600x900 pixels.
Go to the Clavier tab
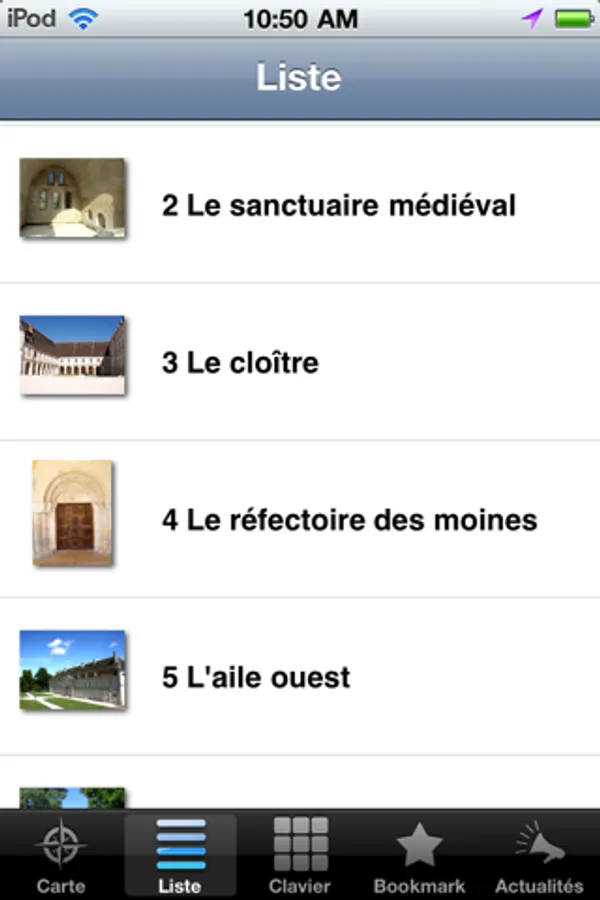point(300,855)
